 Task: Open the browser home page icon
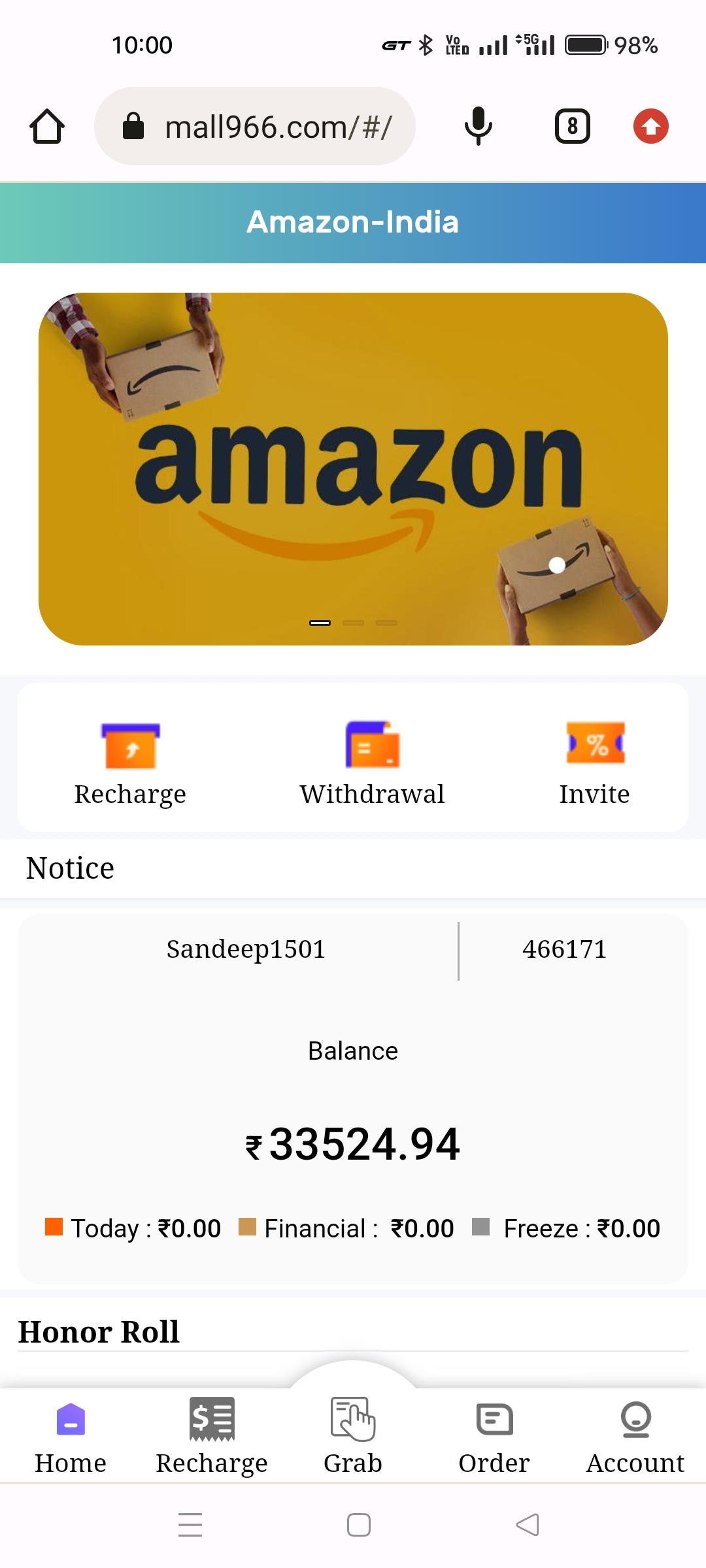coord(47,126)
